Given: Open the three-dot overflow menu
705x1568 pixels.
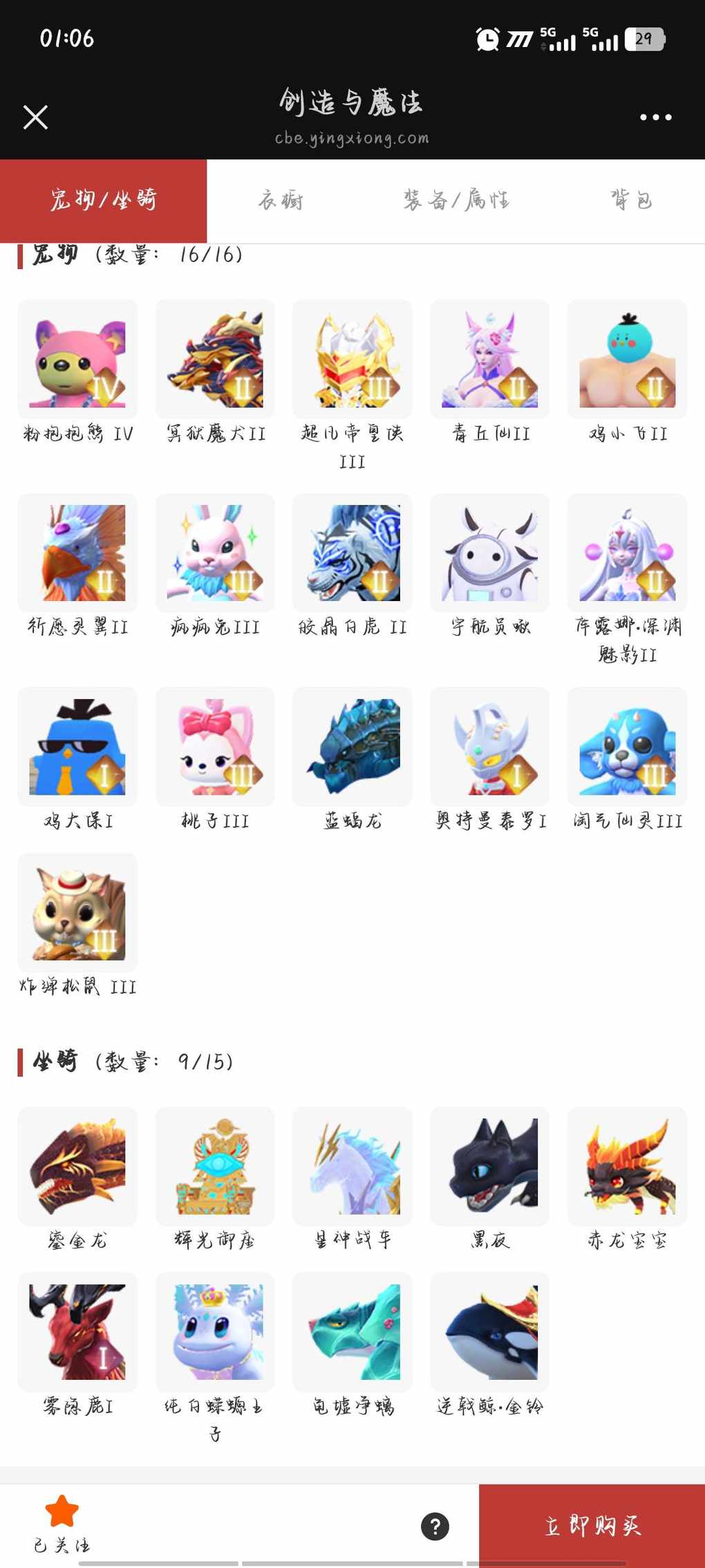Looking at the screenshot, I should pyautogui.click(x=655, y=118).
